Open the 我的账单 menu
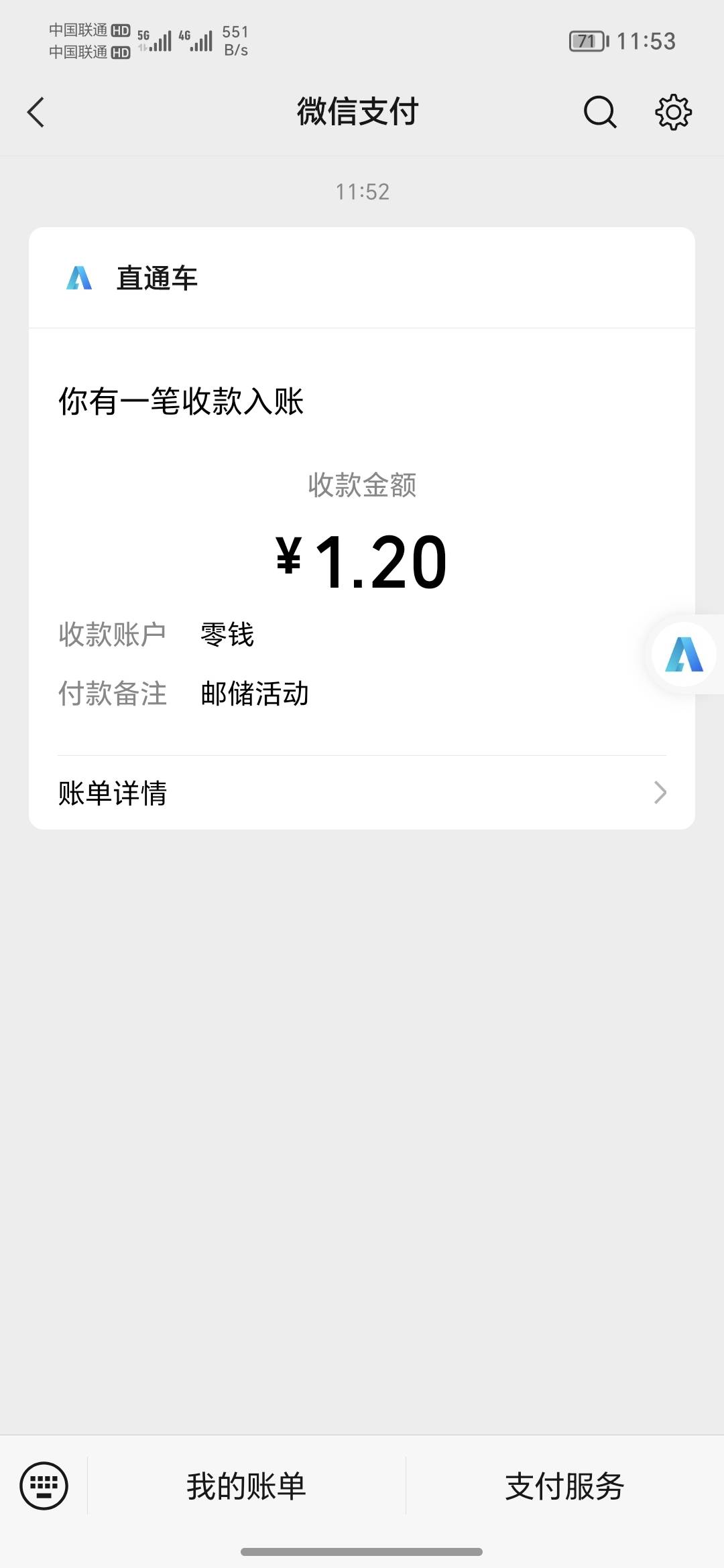Screen dimensions: 724x1568 (246, 1486)
